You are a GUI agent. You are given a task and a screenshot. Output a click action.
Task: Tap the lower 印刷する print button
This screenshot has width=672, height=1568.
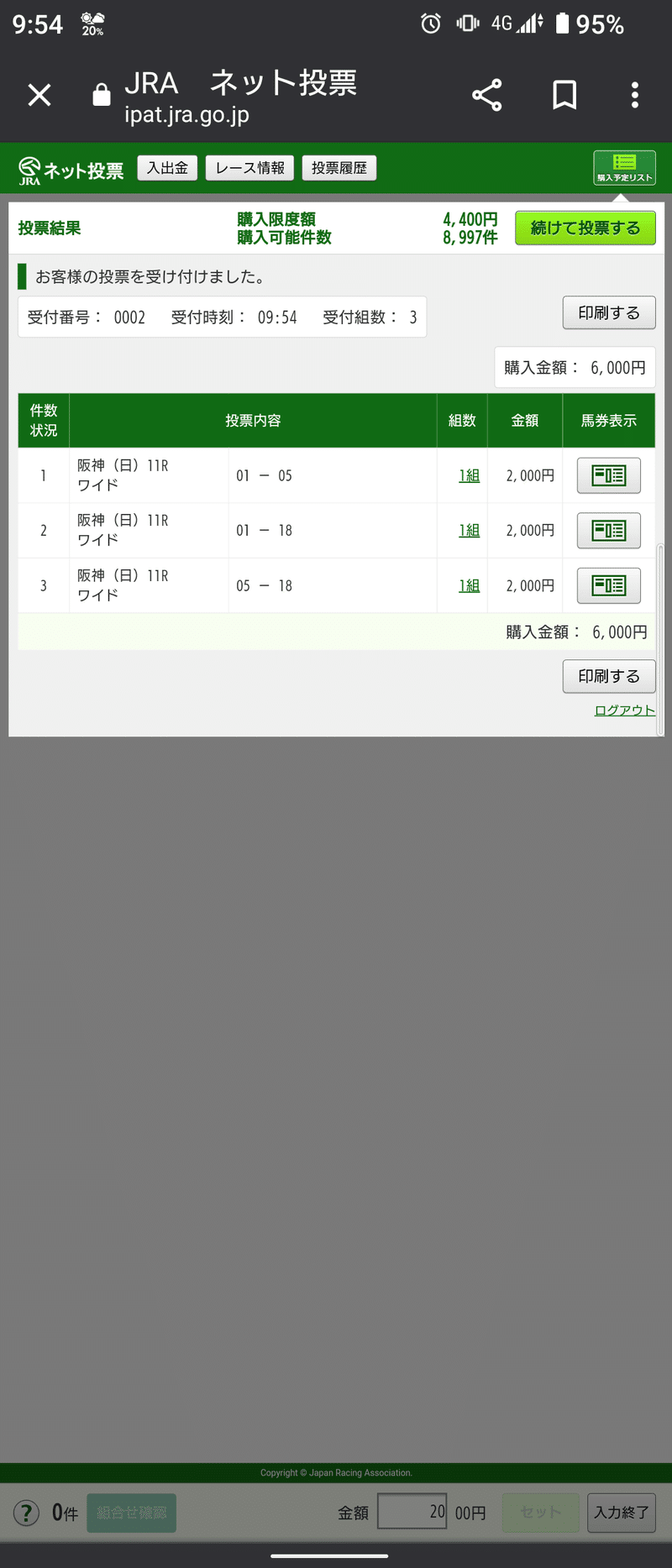pyautogui.click(x=608, y=676)
